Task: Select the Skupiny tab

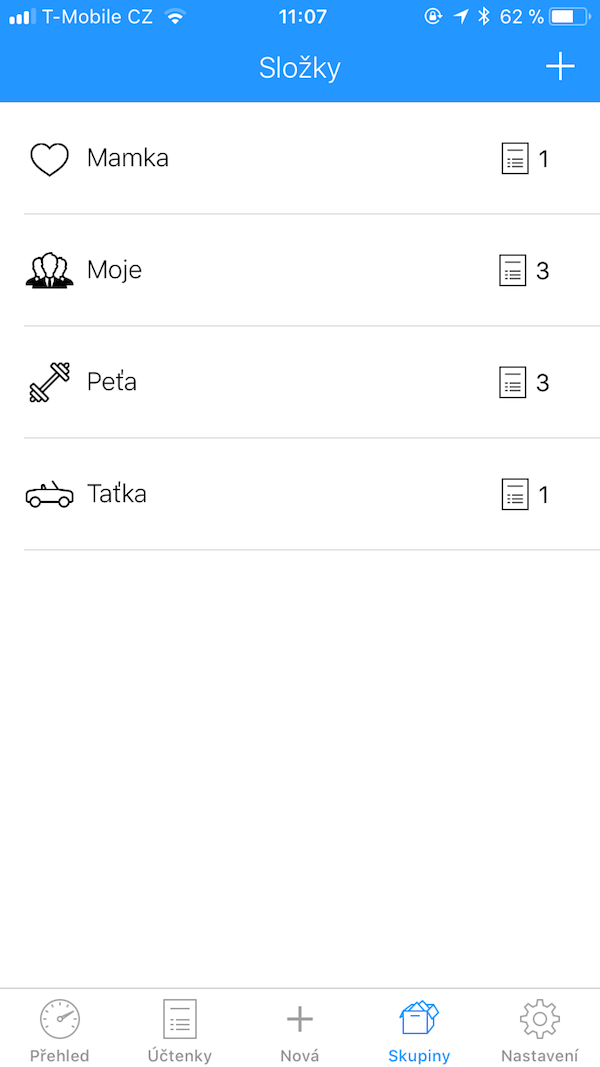Action: pos(419,1030)
